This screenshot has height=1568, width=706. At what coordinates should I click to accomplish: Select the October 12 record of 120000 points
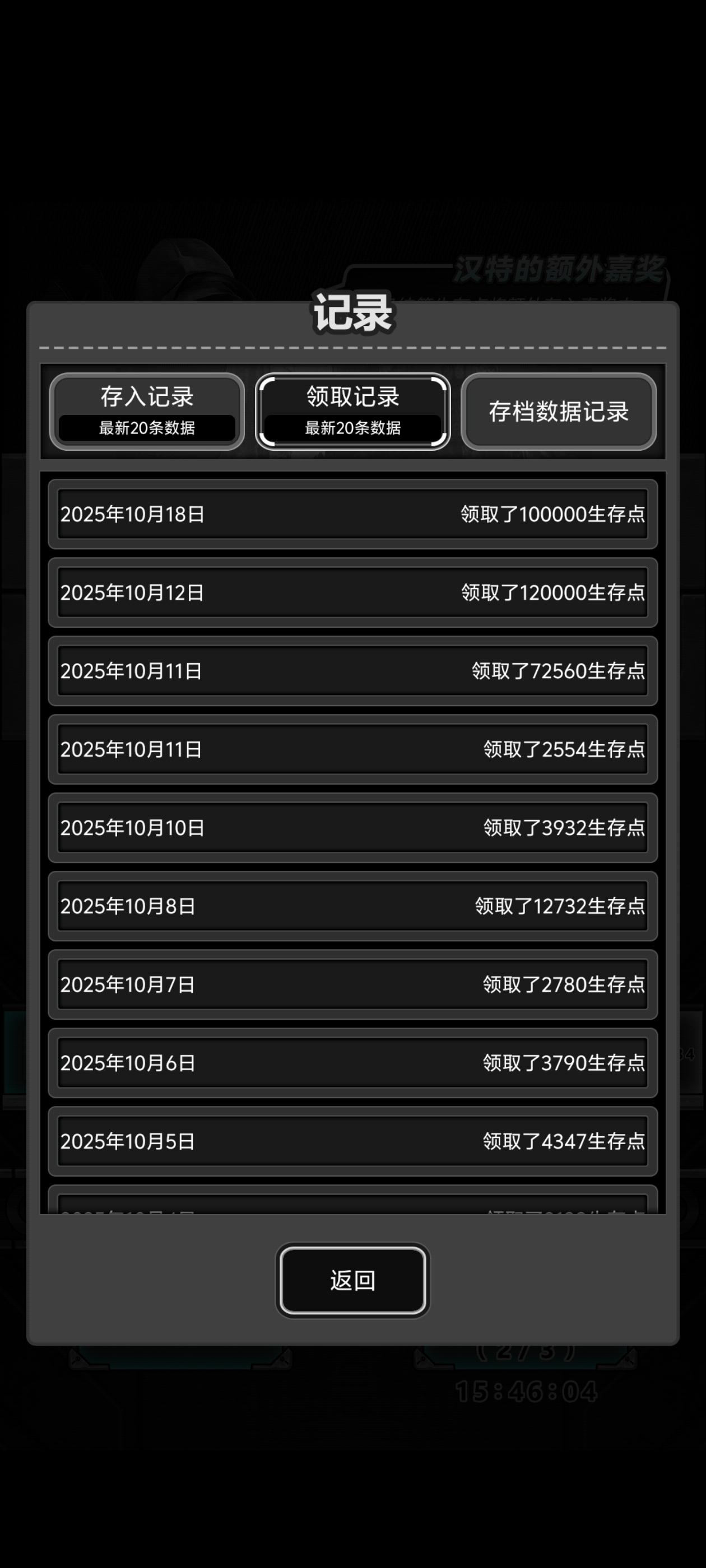[352, 593]
